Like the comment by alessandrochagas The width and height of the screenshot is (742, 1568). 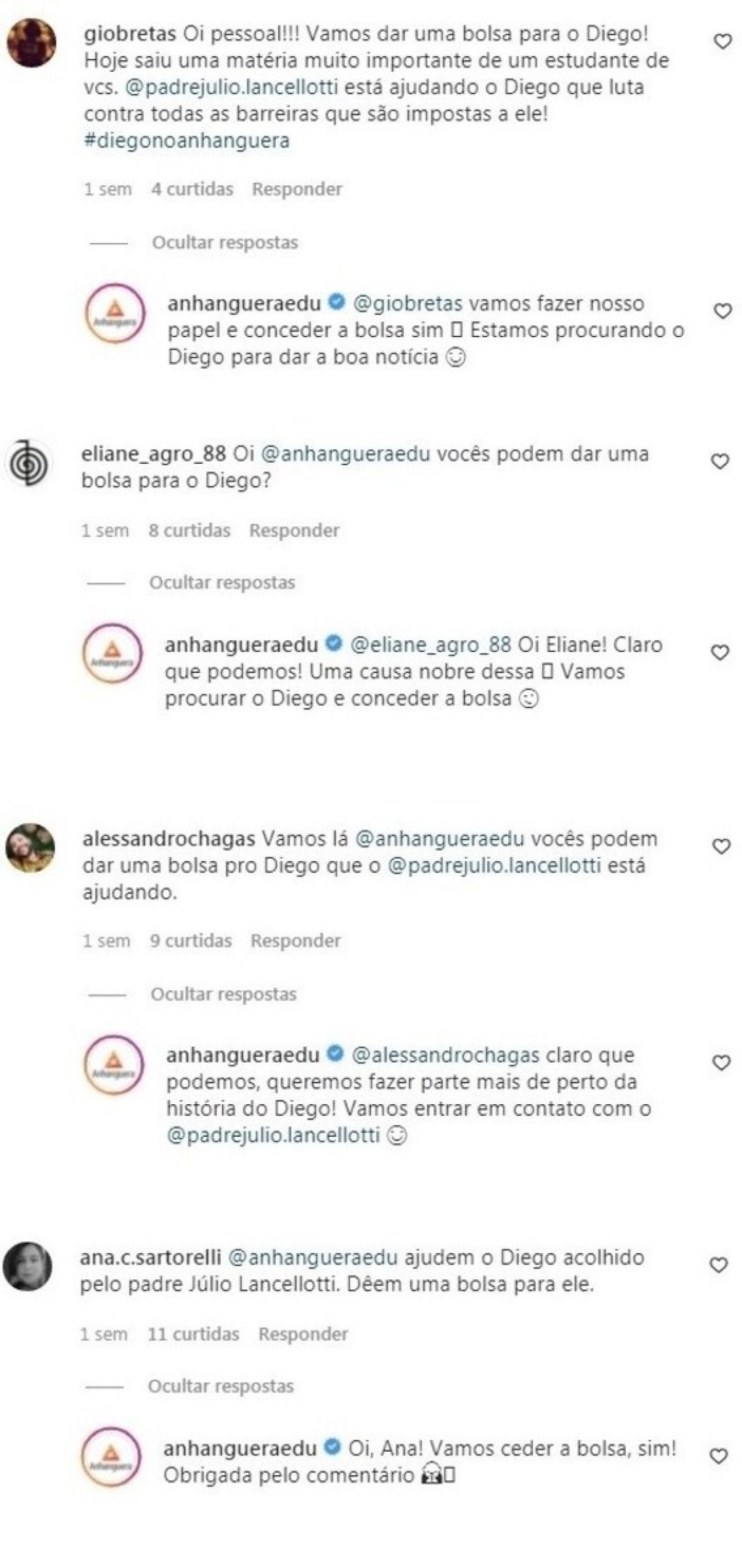(x=721, y=846)
